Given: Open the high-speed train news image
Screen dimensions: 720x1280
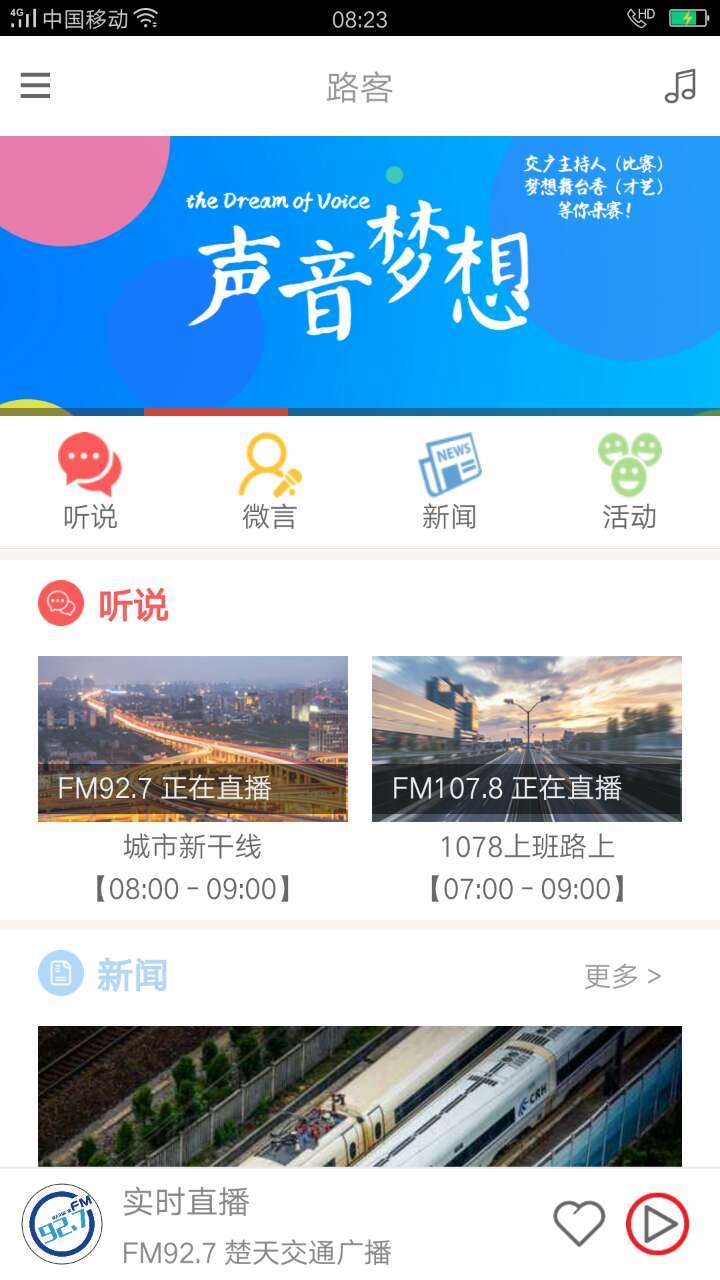Looking at the screenshot, I should (360, 1096).
